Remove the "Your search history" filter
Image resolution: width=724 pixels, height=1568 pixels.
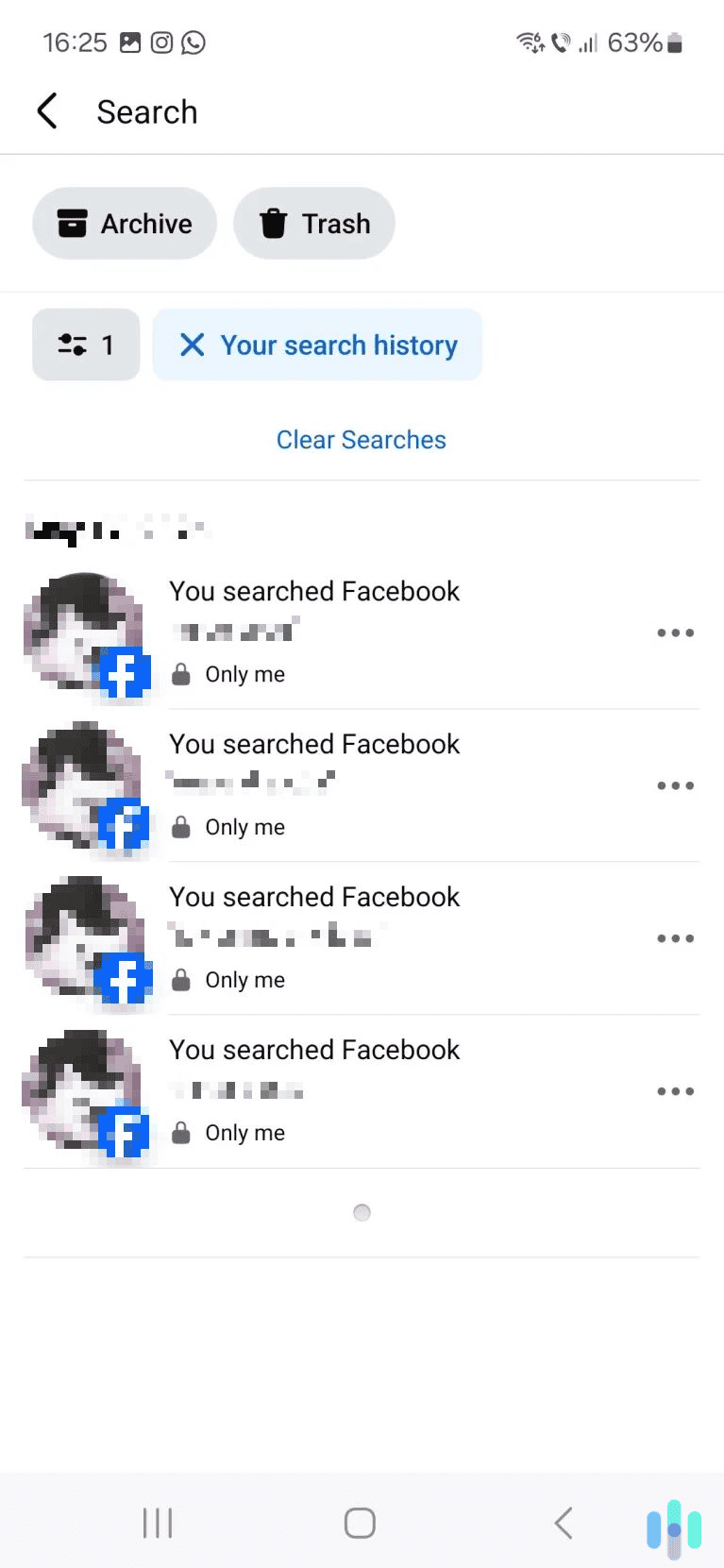coord(192,345)
